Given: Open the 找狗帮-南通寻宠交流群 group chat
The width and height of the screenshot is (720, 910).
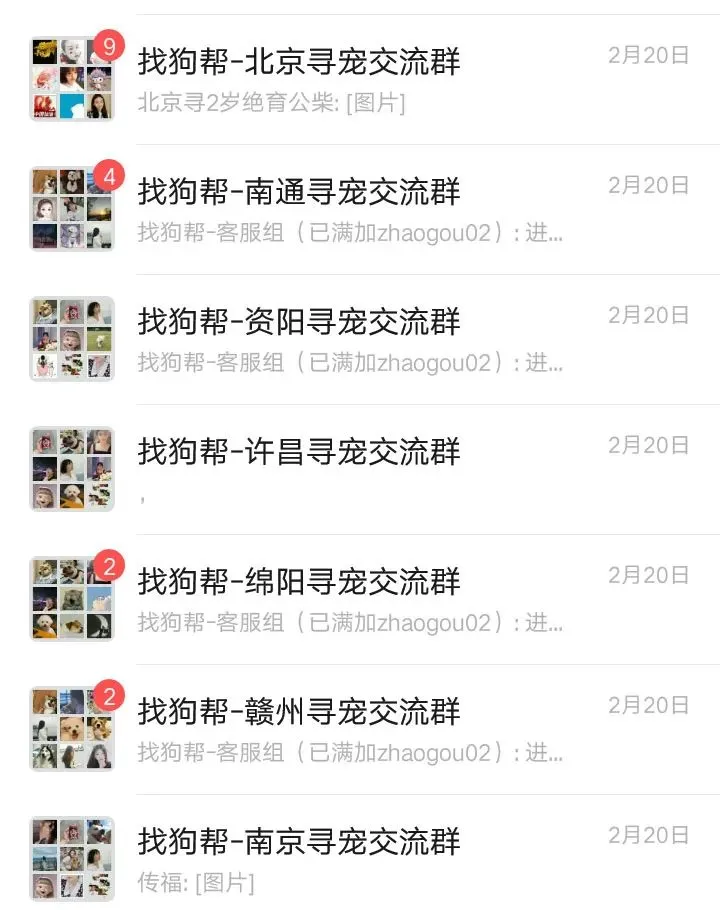Looking at the screenshot, I should 360,210.
